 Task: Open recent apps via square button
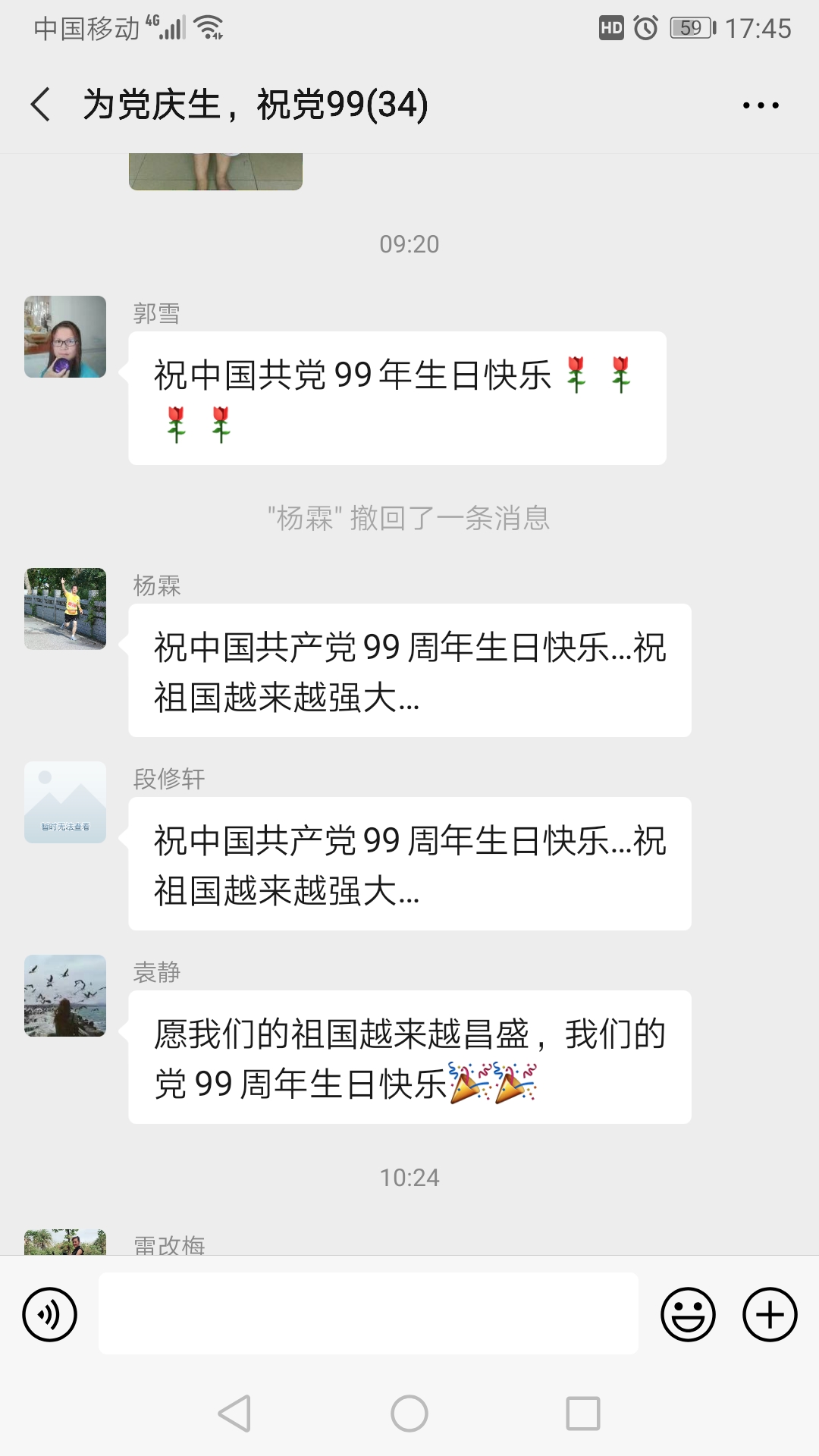[583, 1414]
